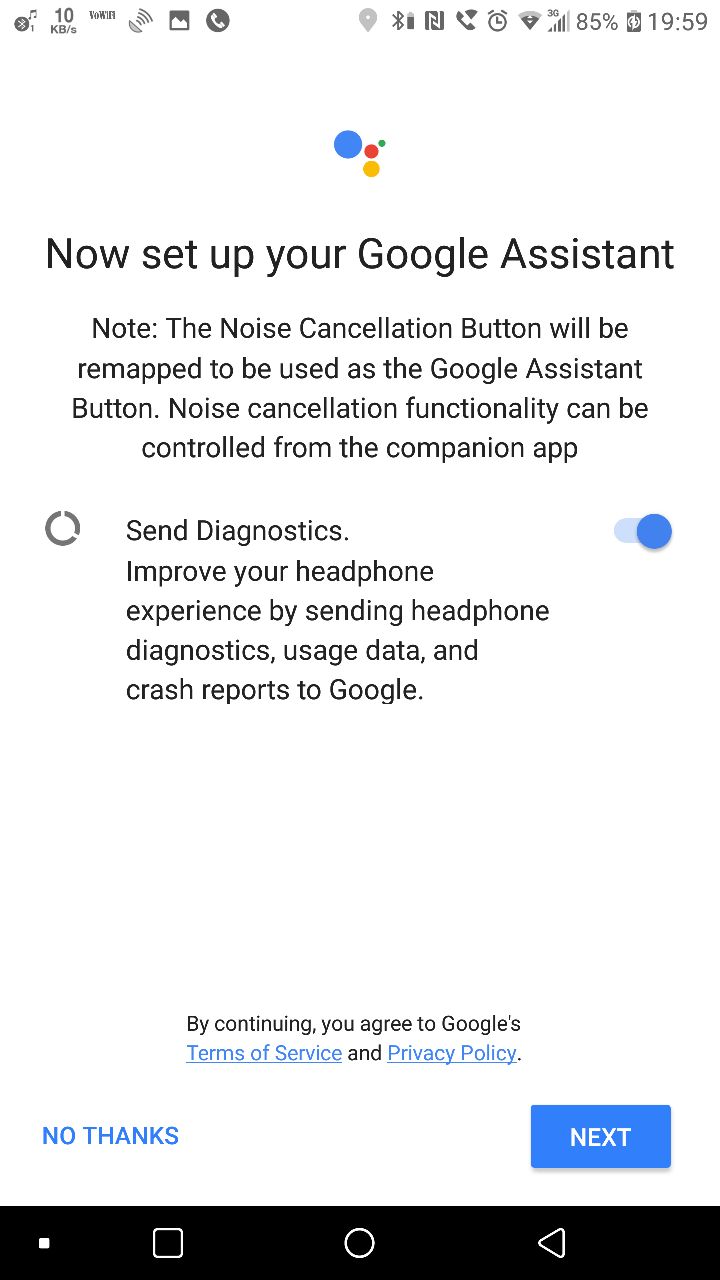Go back using the system back button
Screen dimensions: 720x1280
click(551, 1243)
